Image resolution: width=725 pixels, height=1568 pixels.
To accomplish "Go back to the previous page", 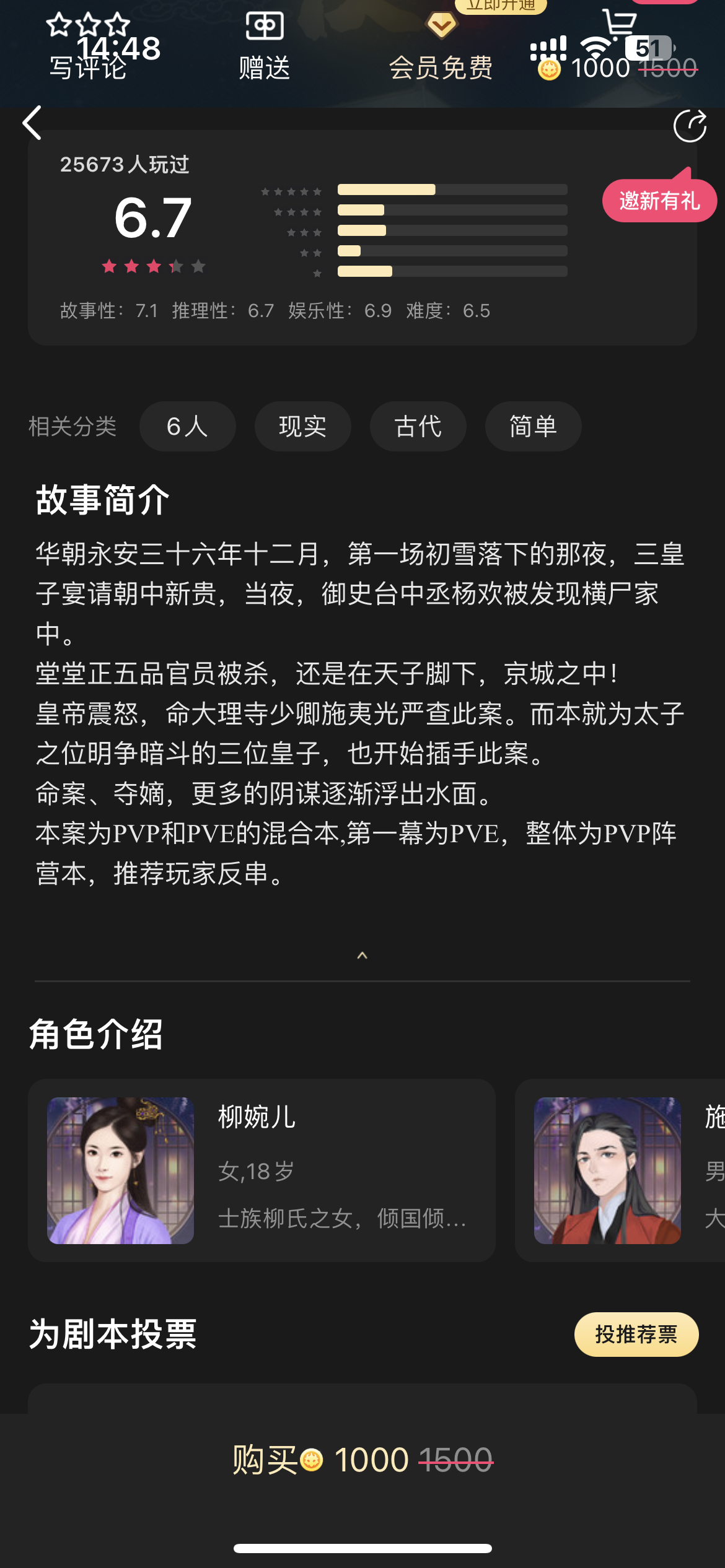I will point(32,123).
